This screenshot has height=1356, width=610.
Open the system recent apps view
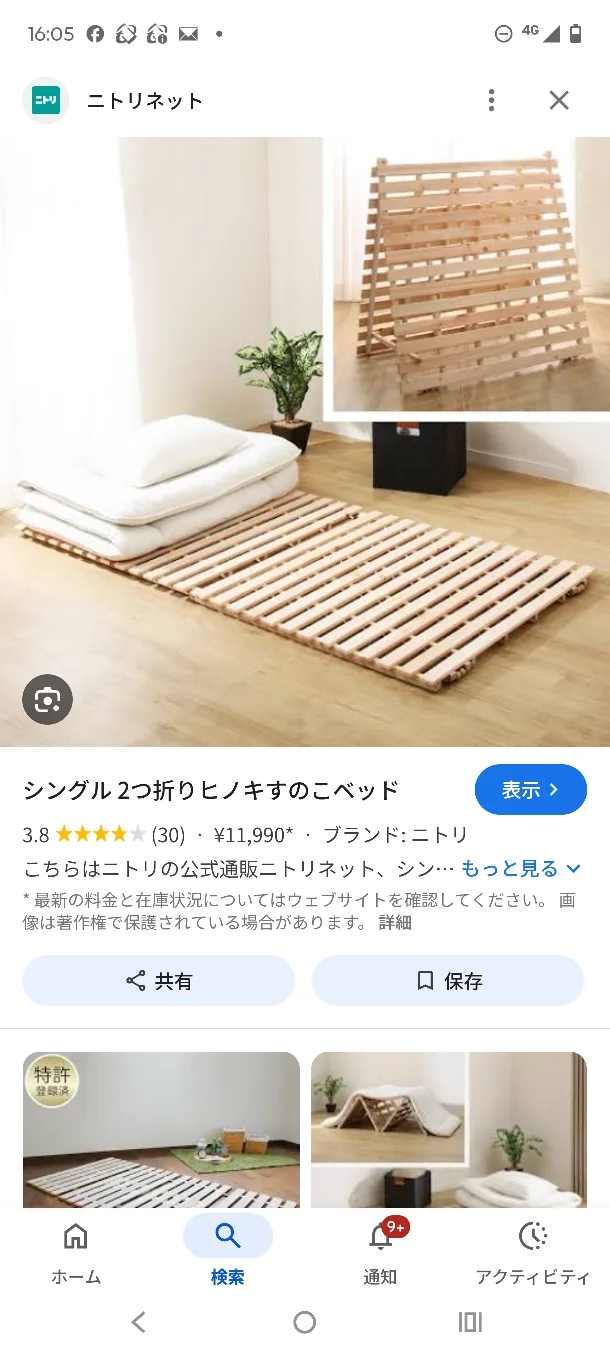[470, 1323]
